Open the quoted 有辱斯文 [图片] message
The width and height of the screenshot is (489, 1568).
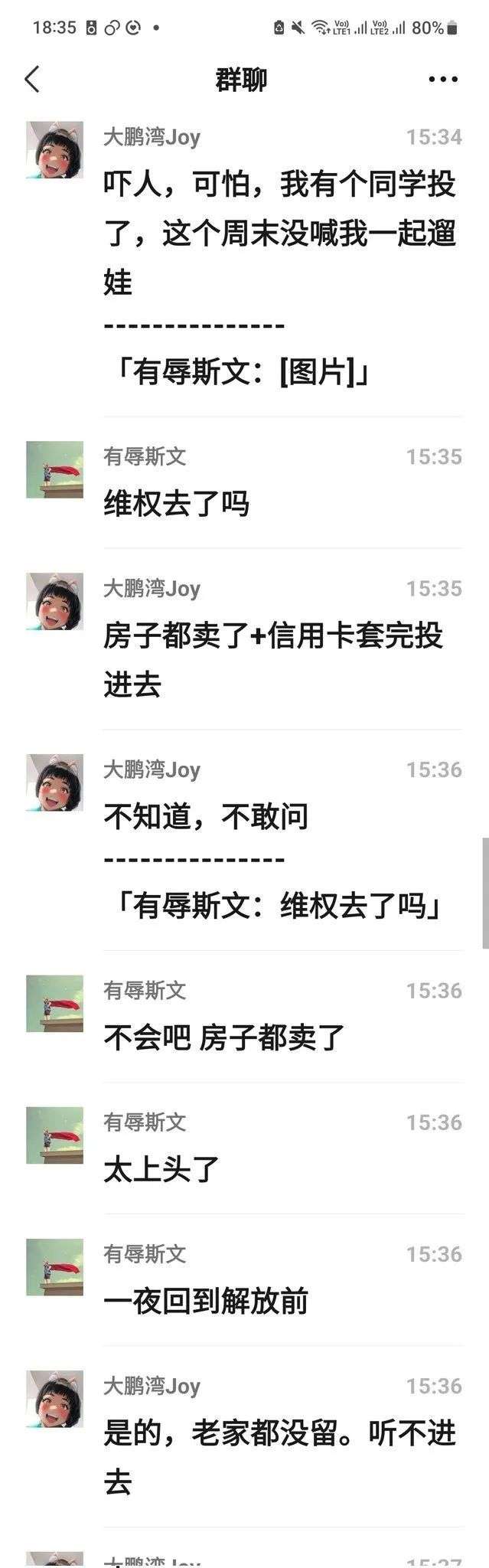point(242,373)
